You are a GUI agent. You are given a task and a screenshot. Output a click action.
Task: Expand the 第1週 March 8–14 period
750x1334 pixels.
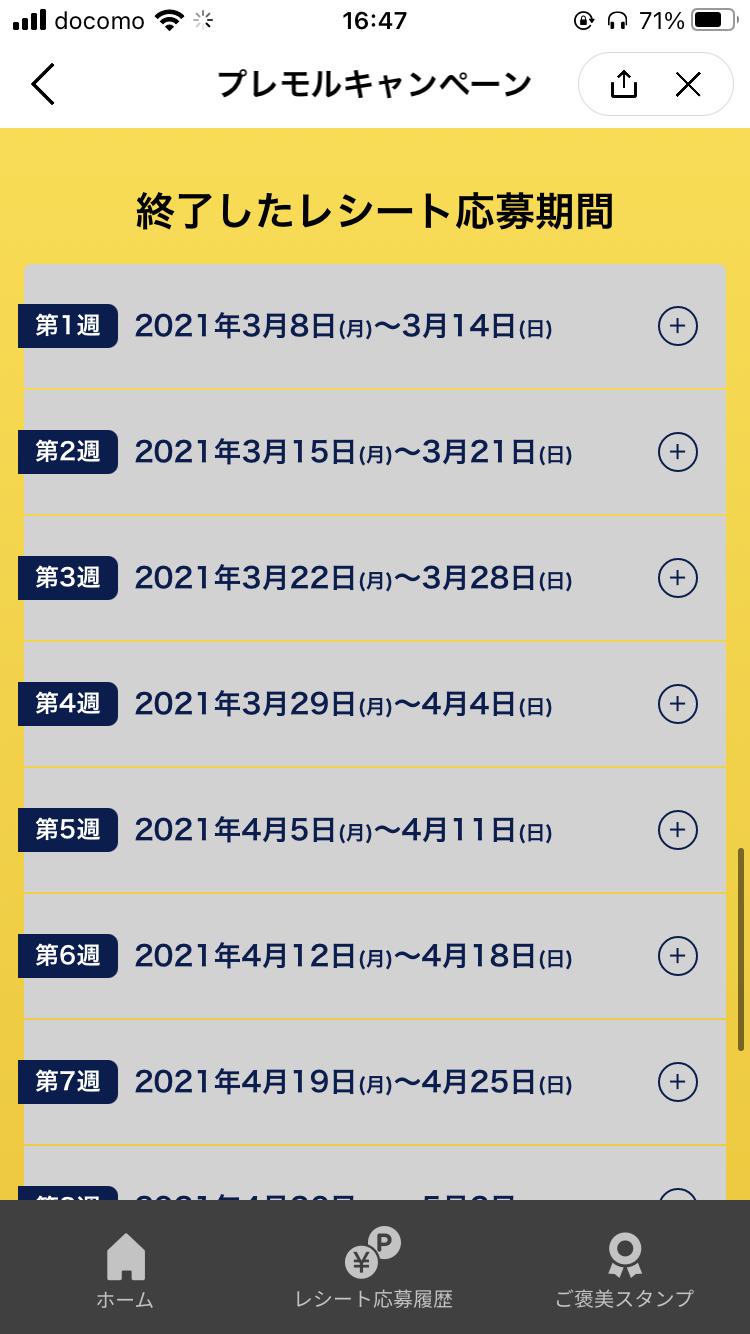coord(677,326)
